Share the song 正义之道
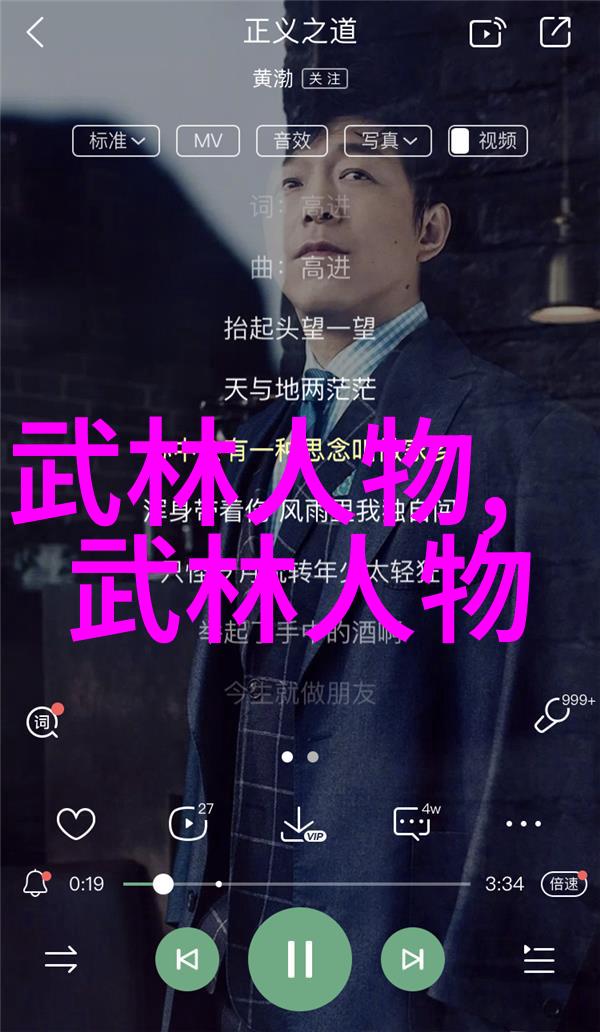Screen dimensions: 600x1032 [554, 32]
